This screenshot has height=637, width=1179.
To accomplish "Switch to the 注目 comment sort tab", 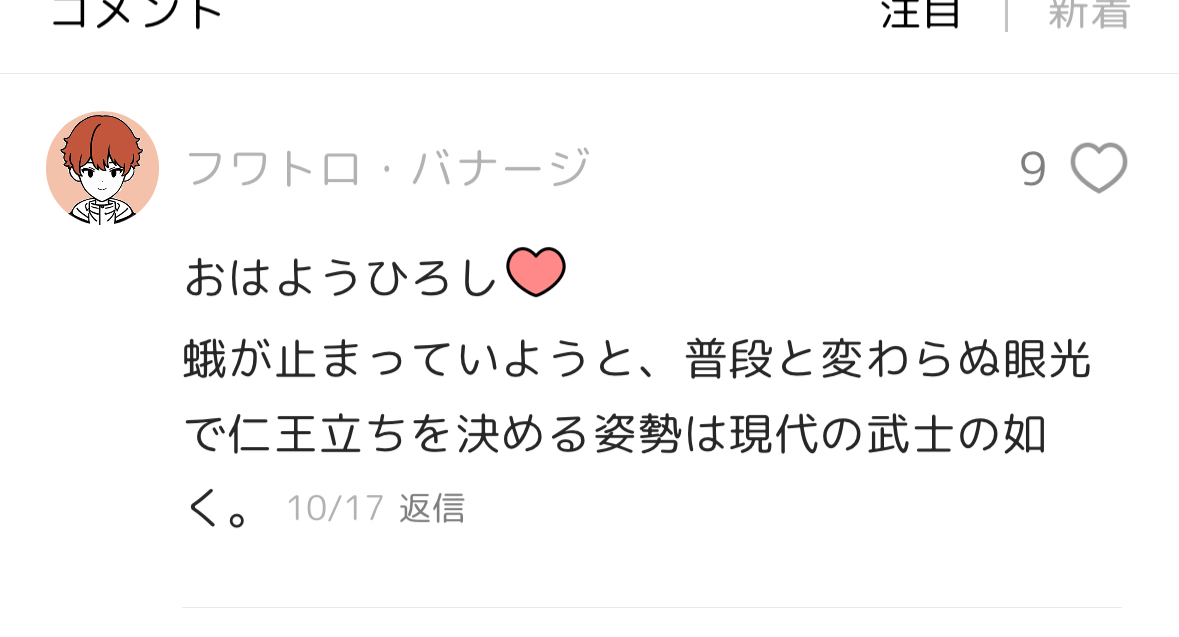I will tap(921, 14).
